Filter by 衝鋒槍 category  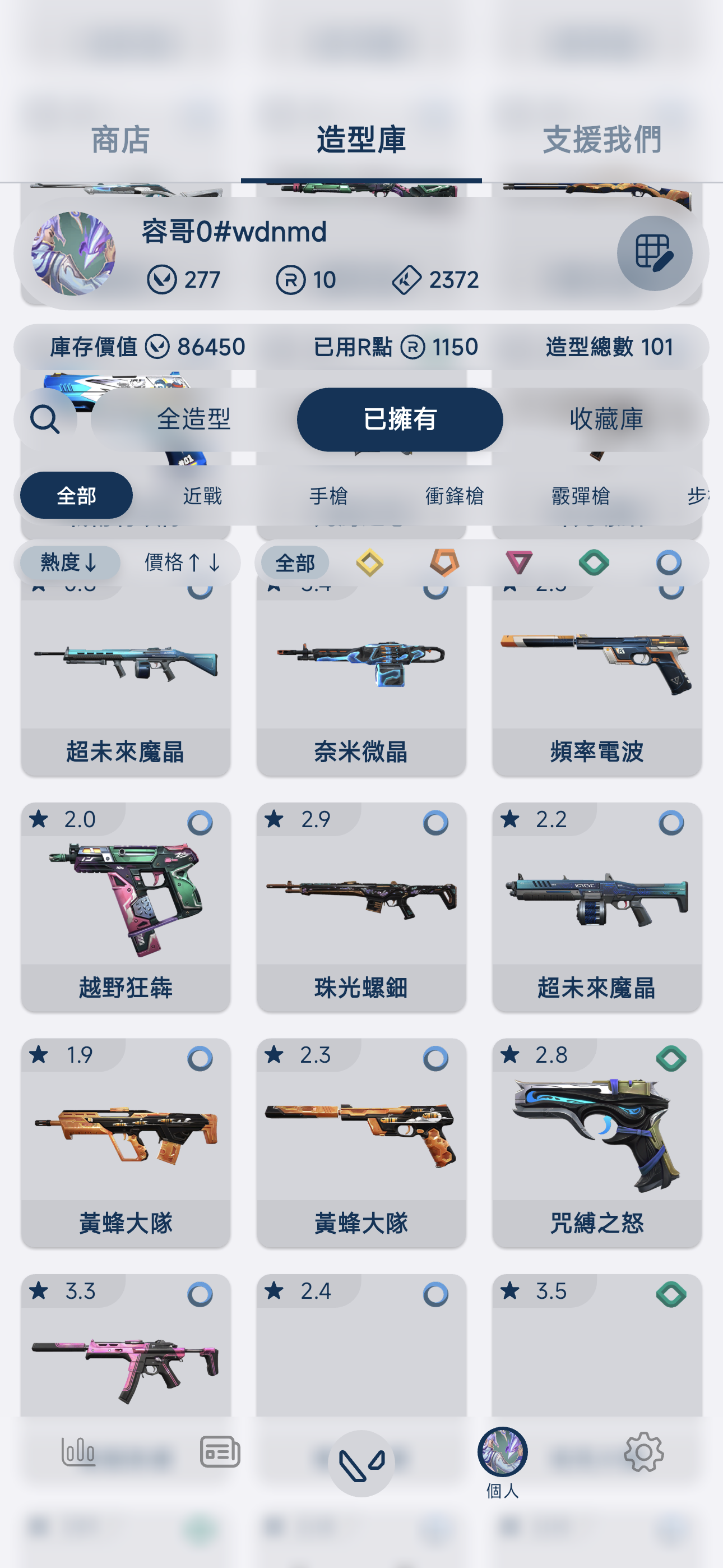point(454,496)
